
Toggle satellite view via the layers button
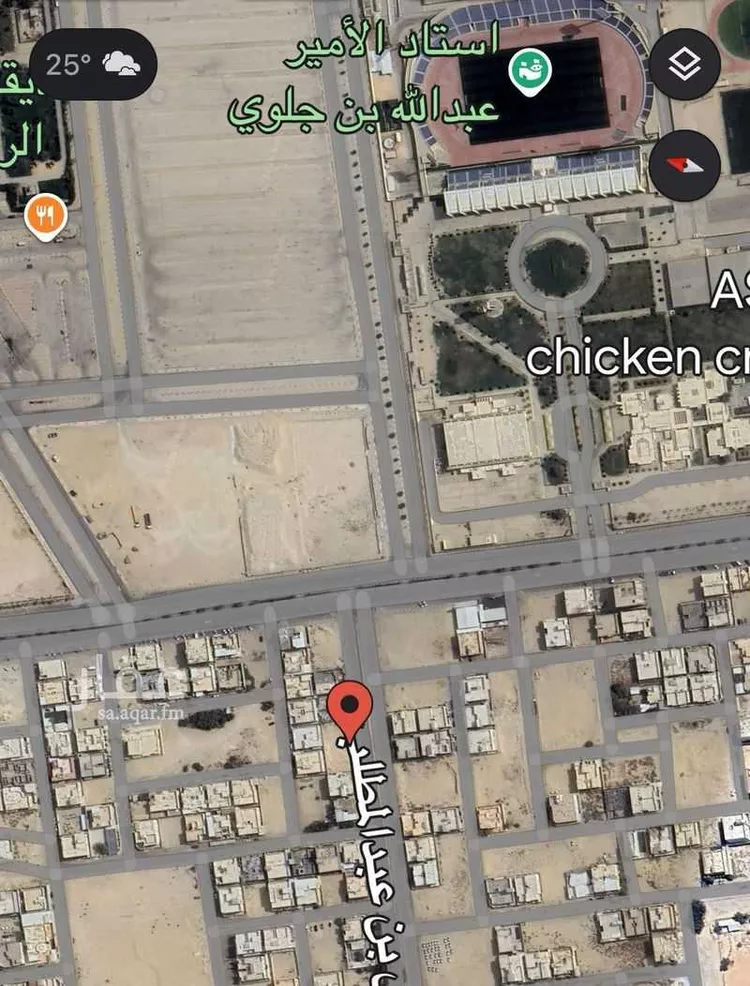(683, 62)
